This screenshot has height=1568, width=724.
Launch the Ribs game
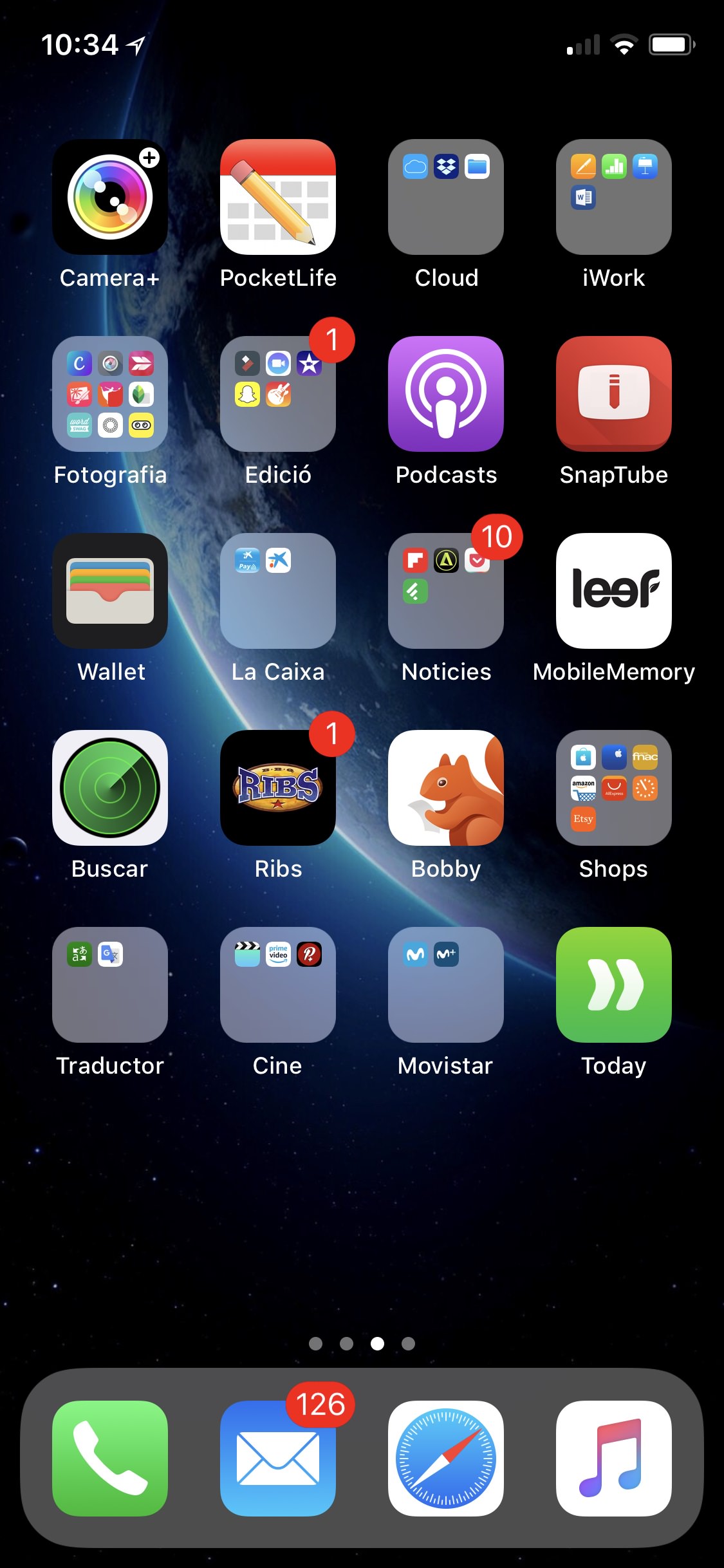point(278,788)
